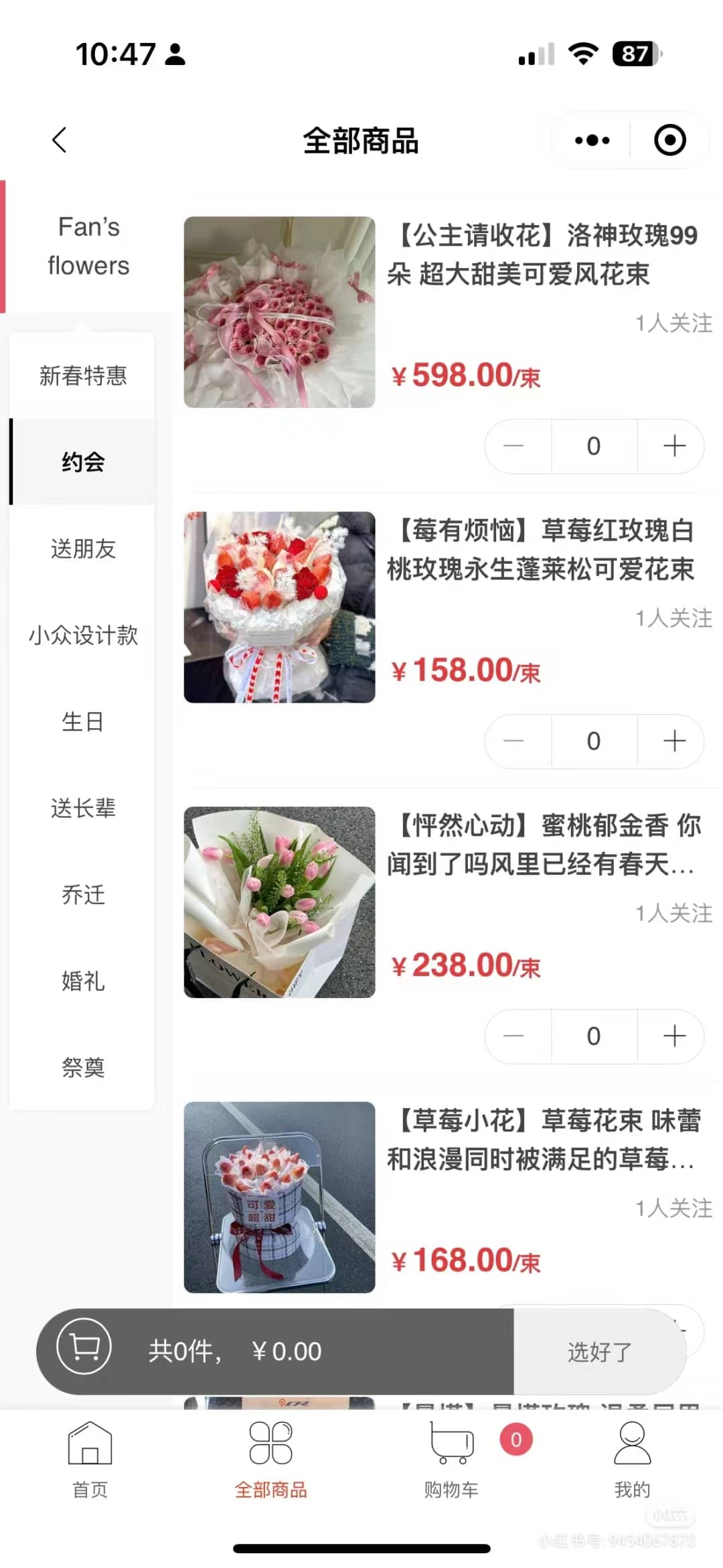Open the 购物车 tab
This screenshot has width=723, height=1568.
451,1460
